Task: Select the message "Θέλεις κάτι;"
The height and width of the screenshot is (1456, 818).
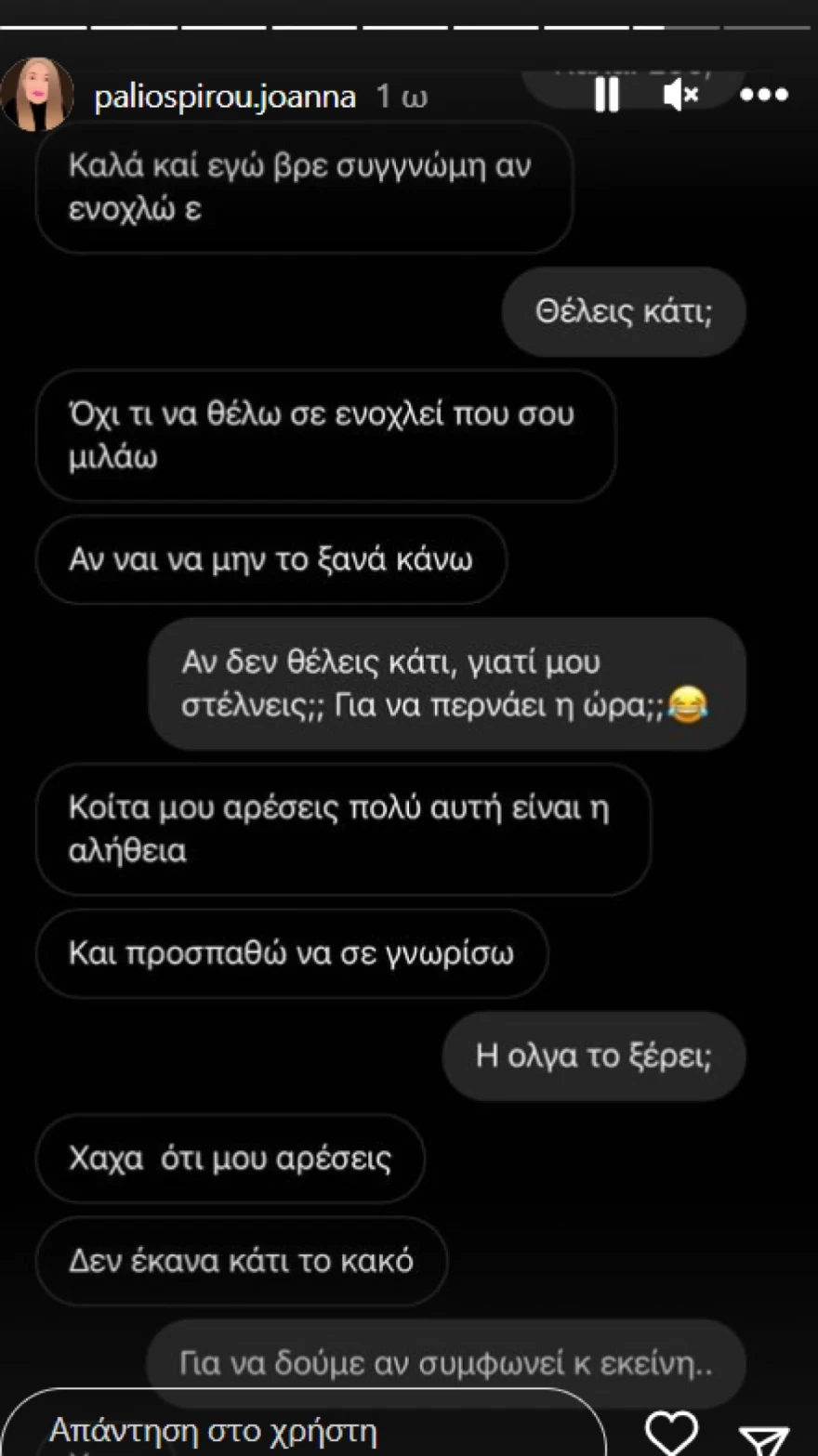Action: click(623, 311)
